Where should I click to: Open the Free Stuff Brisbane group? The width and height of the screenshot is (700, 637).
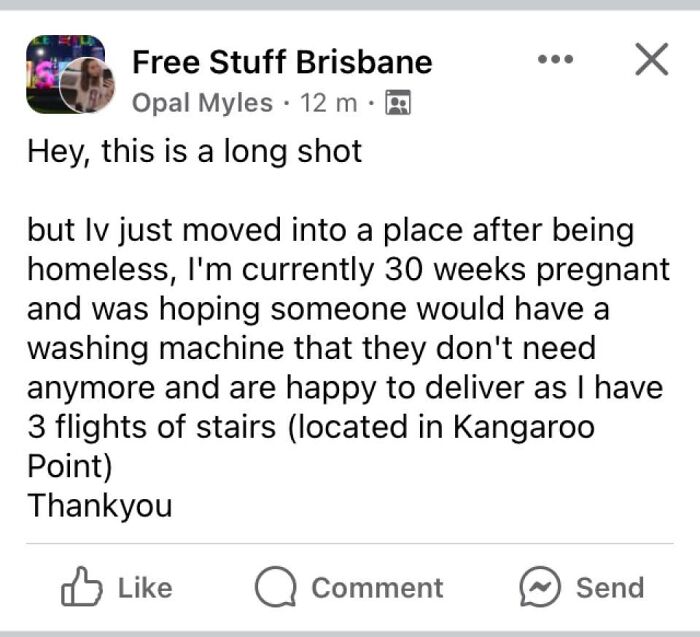tap(282, 62)
